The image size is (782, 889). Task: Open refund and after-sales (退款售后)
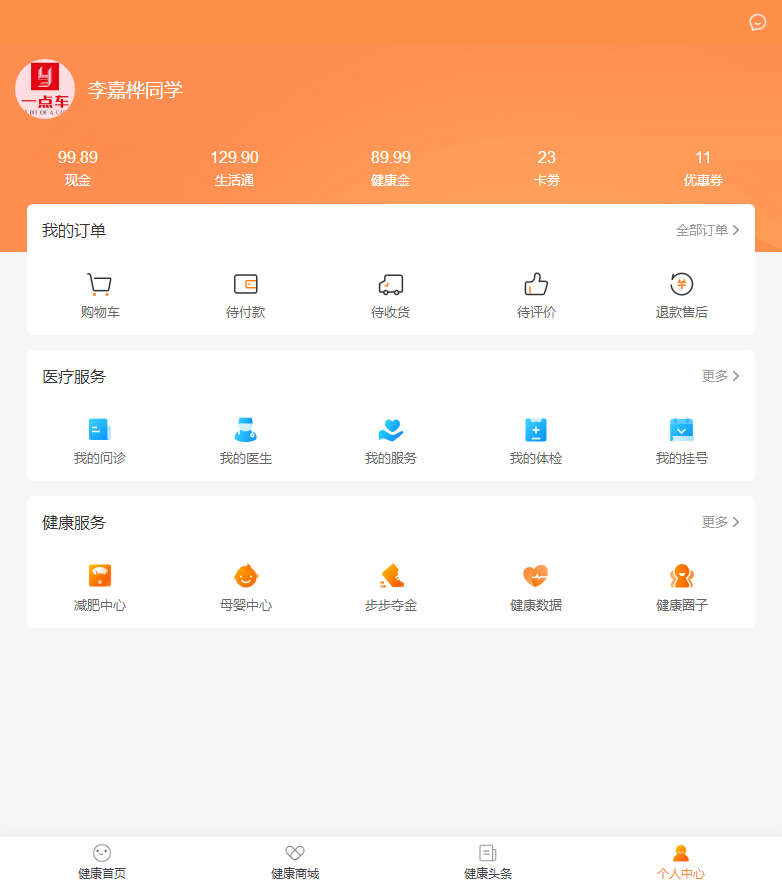tap(681, 295)
